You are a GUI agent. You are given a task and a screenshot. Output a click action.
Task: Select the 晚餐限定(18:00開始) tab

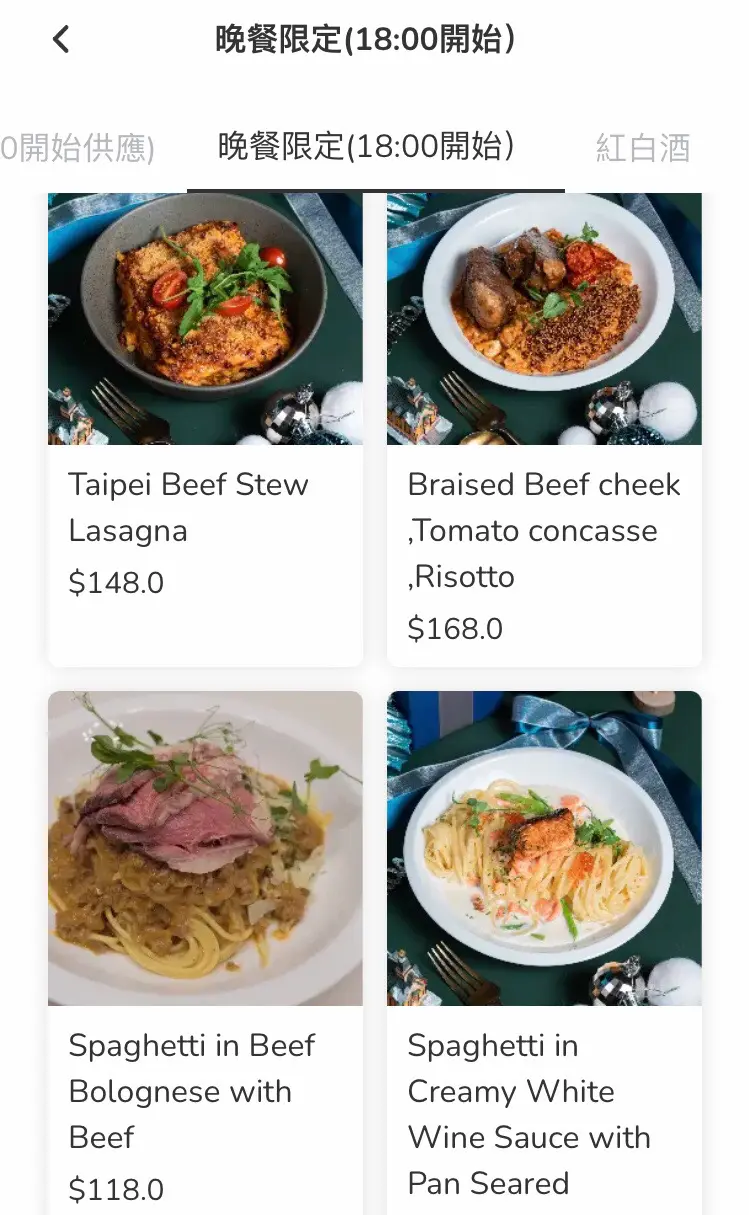366,147
